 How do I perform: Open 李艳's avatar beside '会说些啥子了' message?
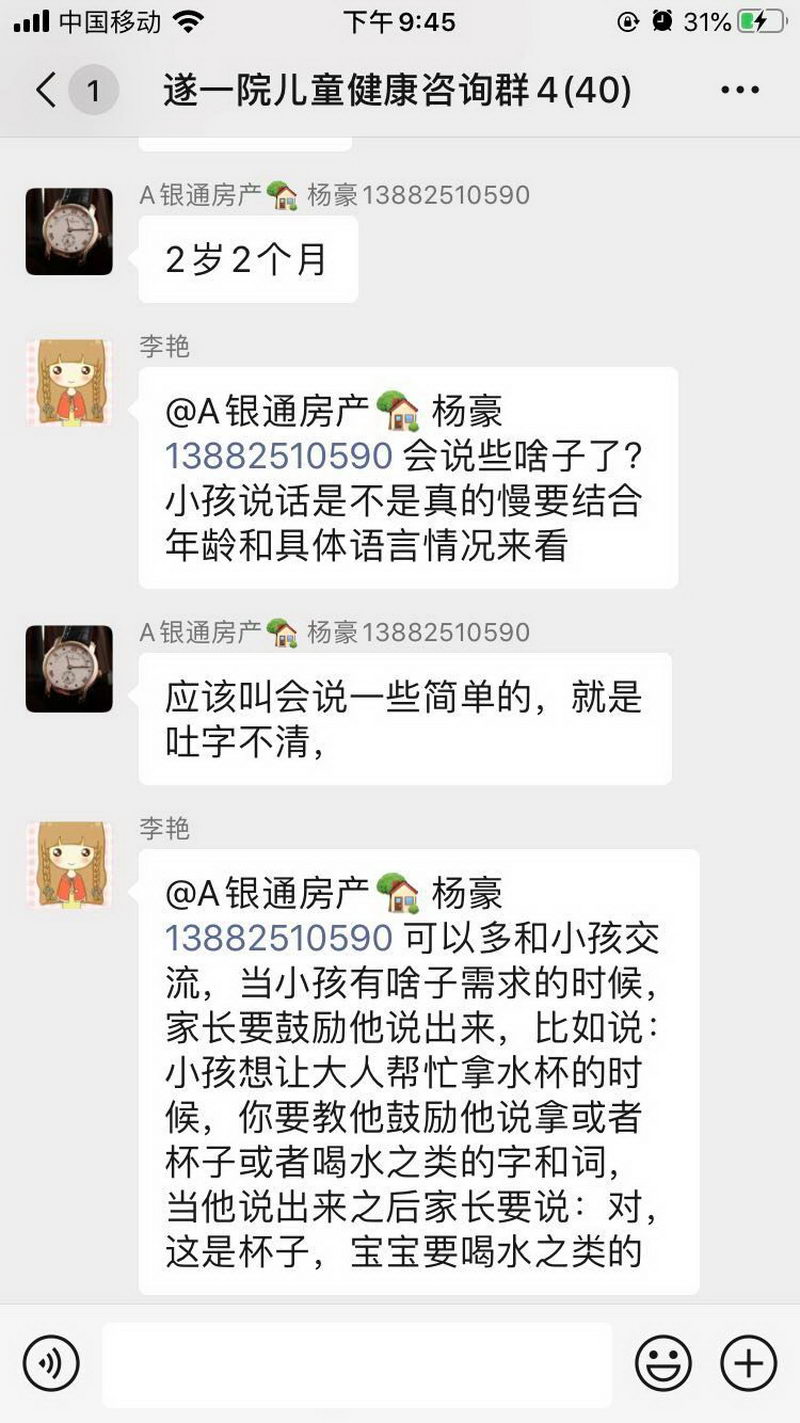(69, 382)
